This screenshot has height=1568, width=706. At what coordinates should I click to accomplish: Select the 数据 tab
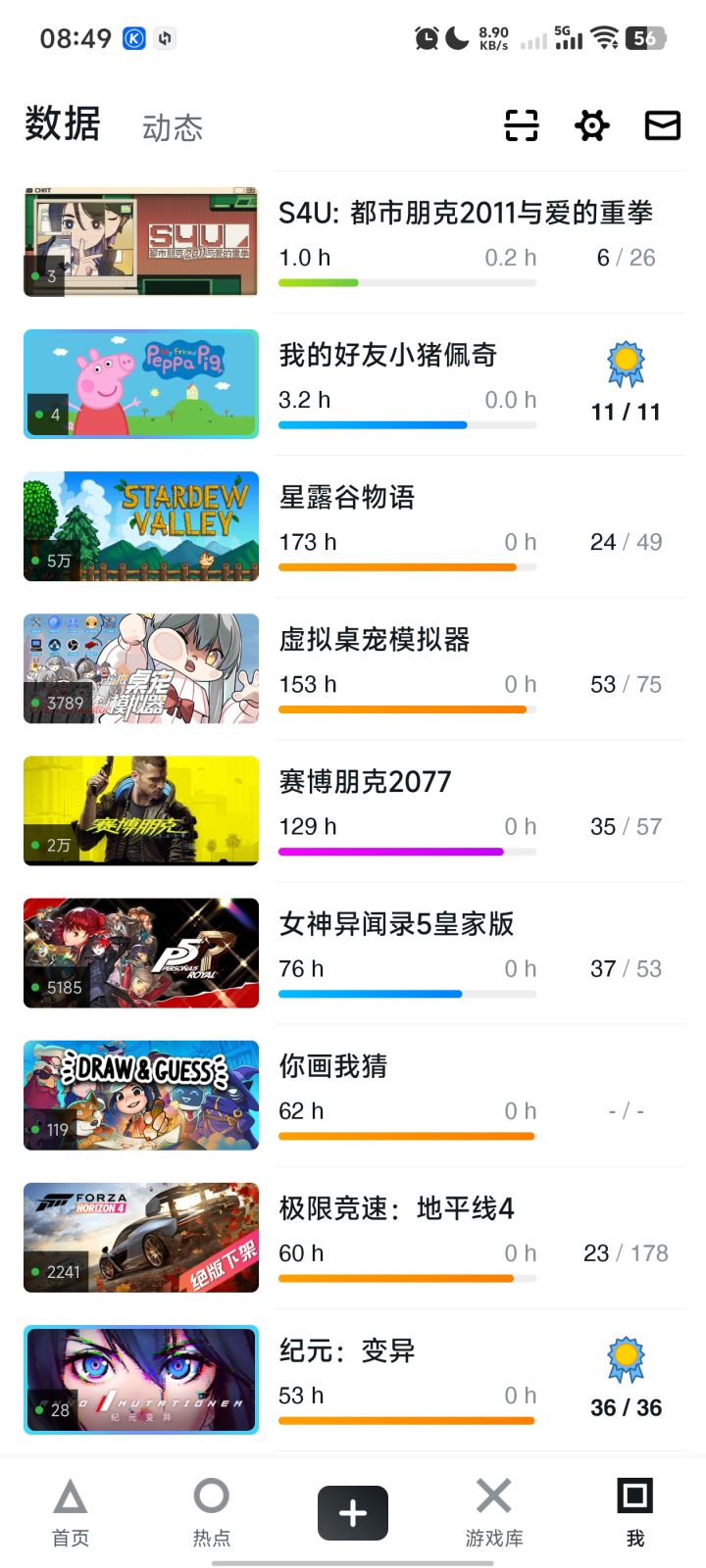pos(63,124)
